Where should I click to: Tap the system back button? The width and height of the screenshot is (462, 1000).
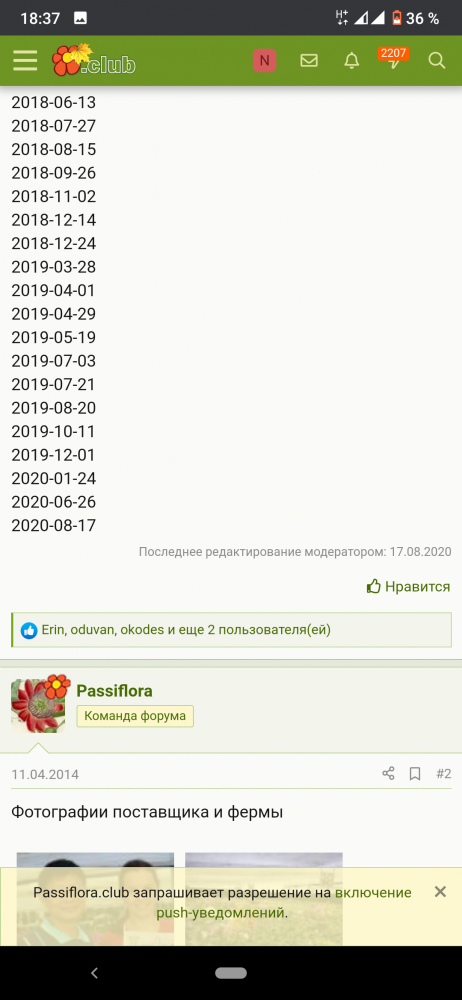click(94, 973)
